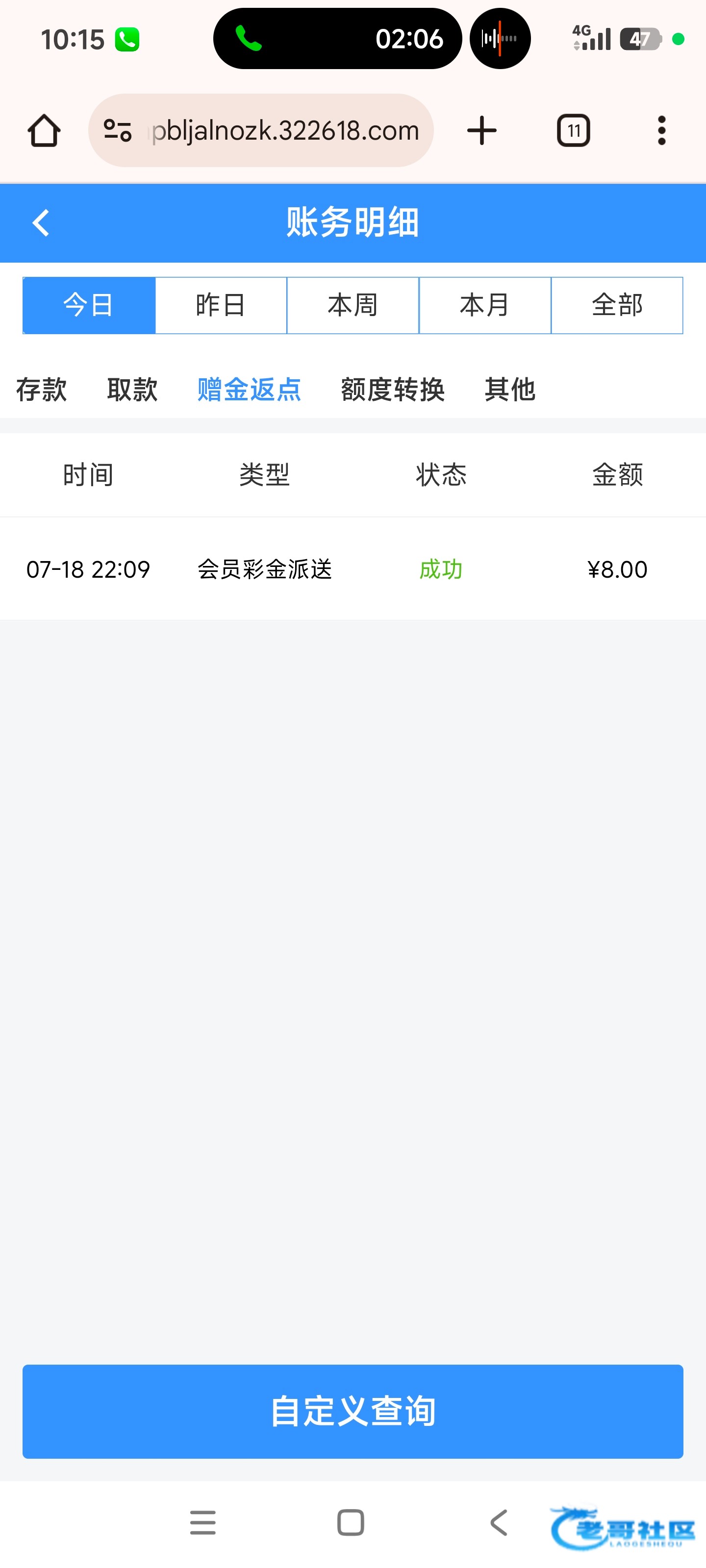The image size is (706, 1568).
Task: Select the 今日 date filter
Action: (x=89, y=305)
